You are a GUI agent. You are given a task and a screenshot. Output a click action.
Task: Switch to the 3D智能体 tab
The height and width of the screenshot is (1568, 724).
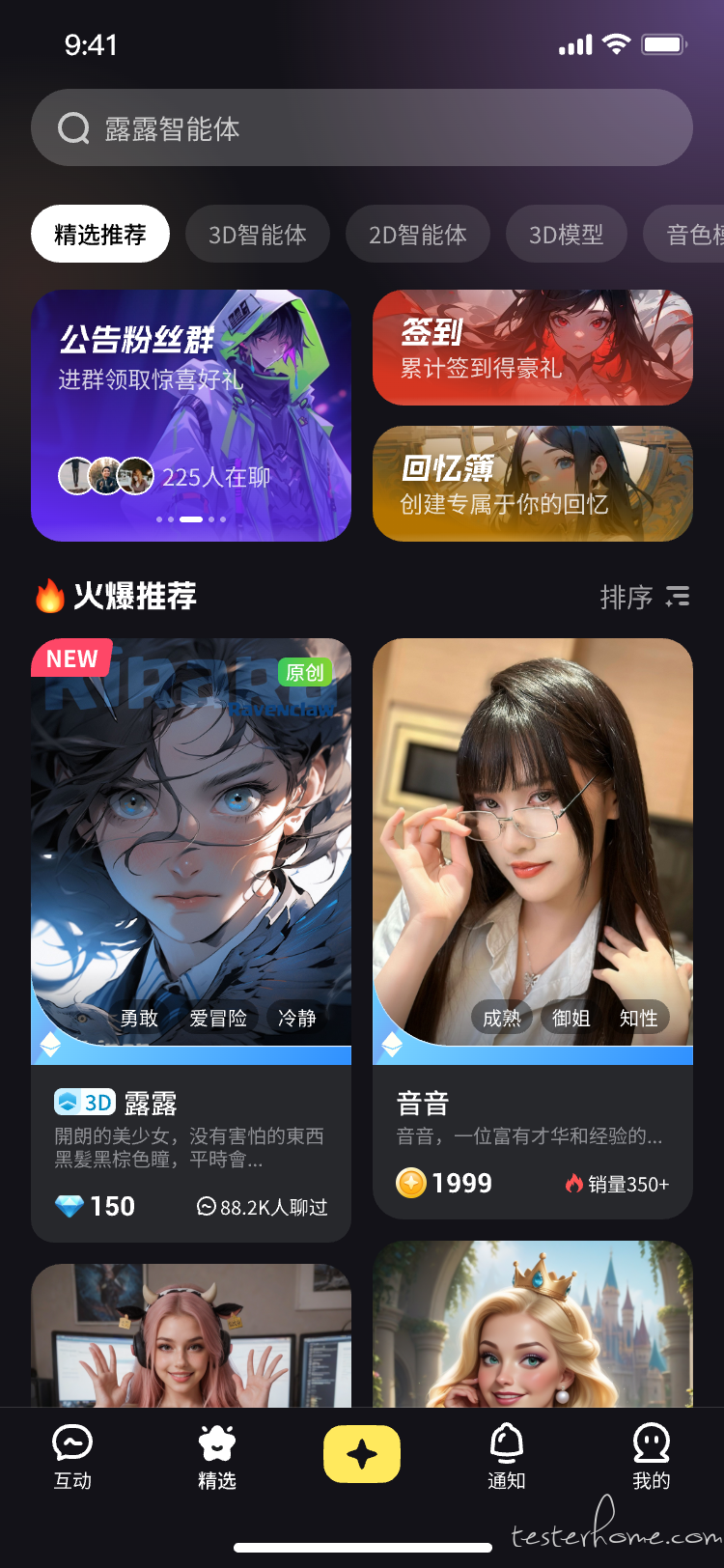point(258,234)
